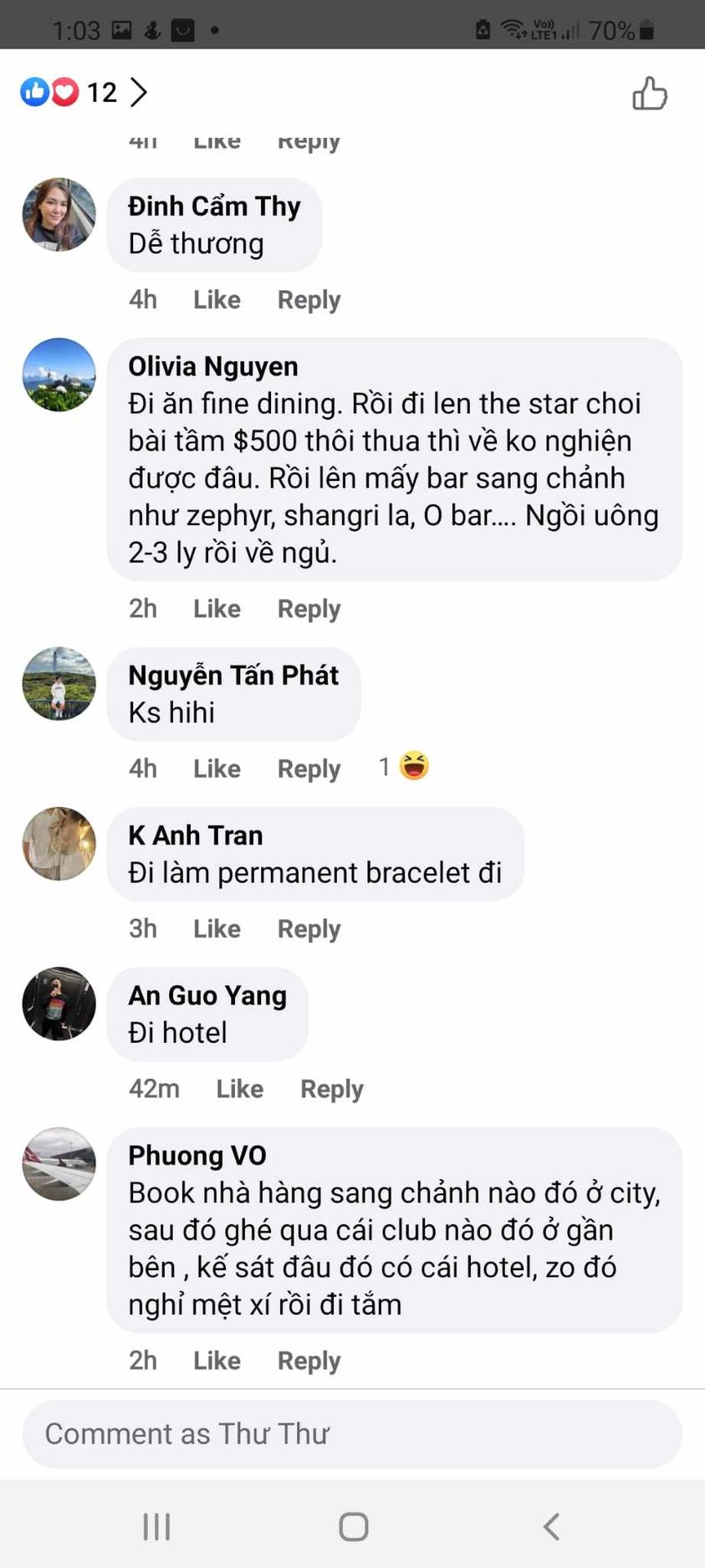
Task: Open Phuong VO's profile from the name
Action: (197, 1155)
